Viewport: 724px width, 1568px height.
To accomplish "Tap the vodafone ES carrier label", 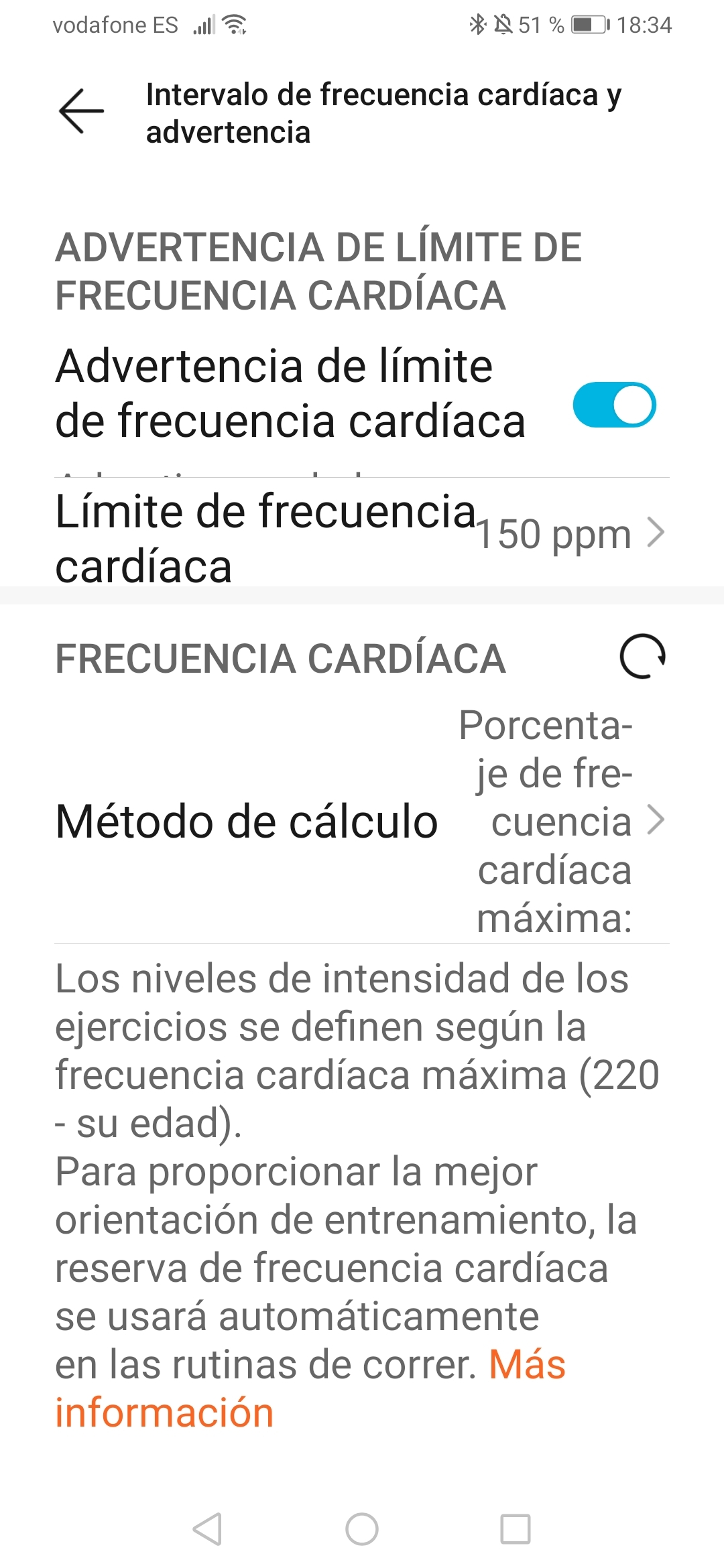I will point(115,24).
